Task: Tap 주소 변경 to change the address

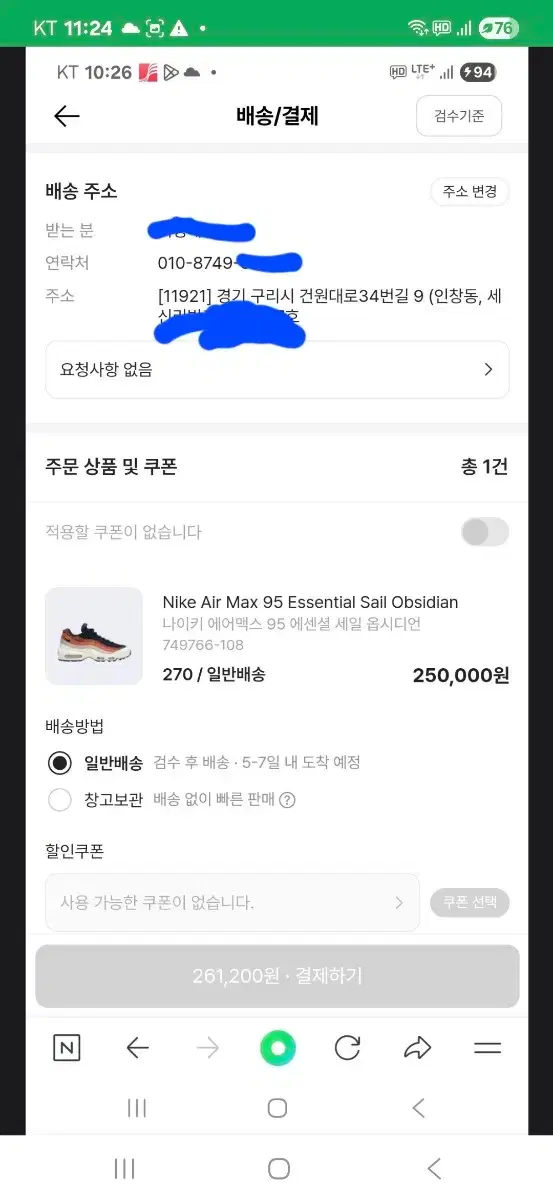Action: coord(470,191)
